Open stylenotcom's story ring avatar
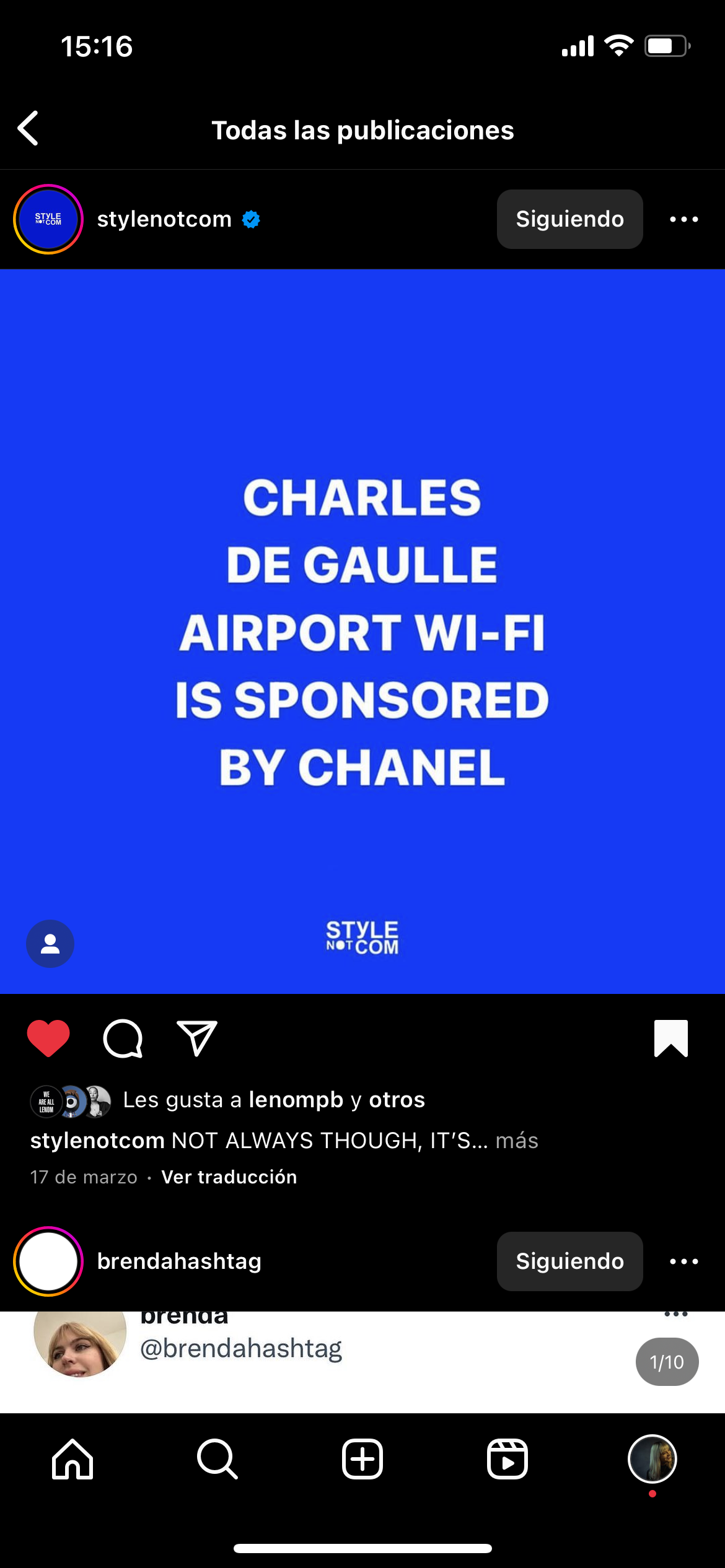 pyautogui.click(x=48, y=219)
